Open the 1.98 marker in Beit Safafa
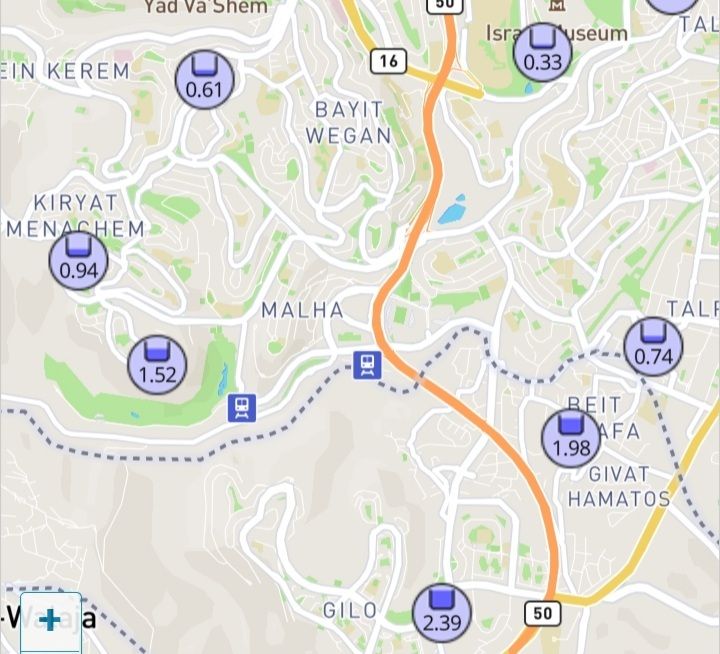720x654 pixels. pos(571,437)
